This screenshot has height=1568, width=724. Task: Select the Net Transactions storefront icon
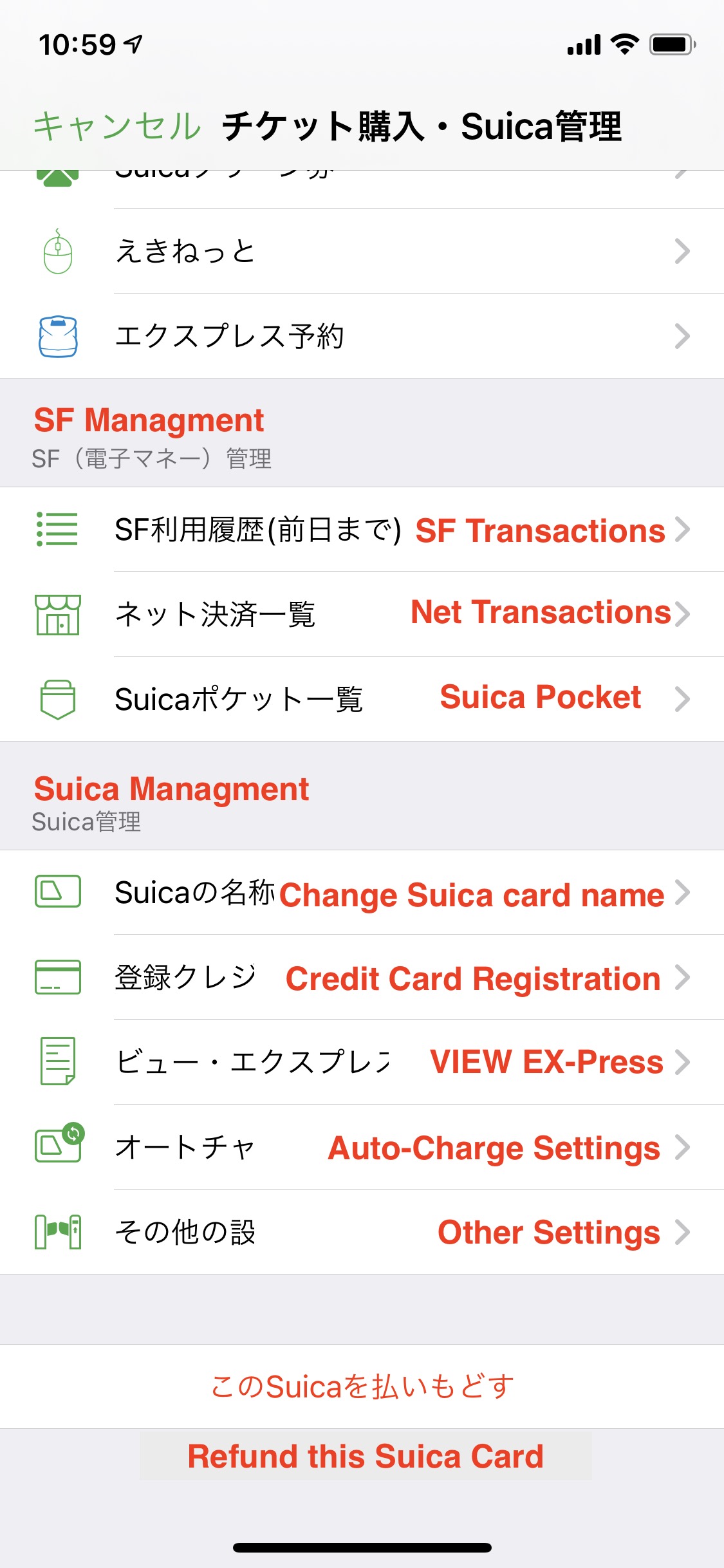58,613
